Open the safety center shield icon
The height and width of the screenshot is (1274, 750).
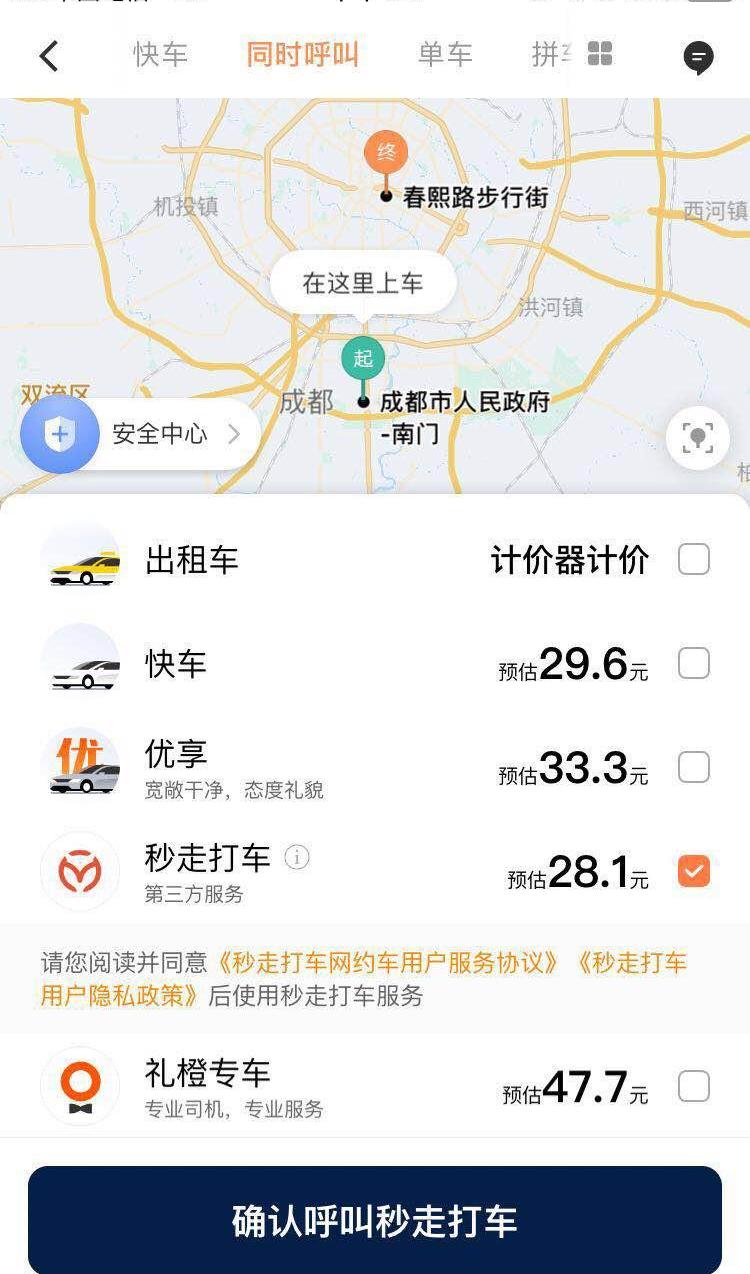[60, 434]
